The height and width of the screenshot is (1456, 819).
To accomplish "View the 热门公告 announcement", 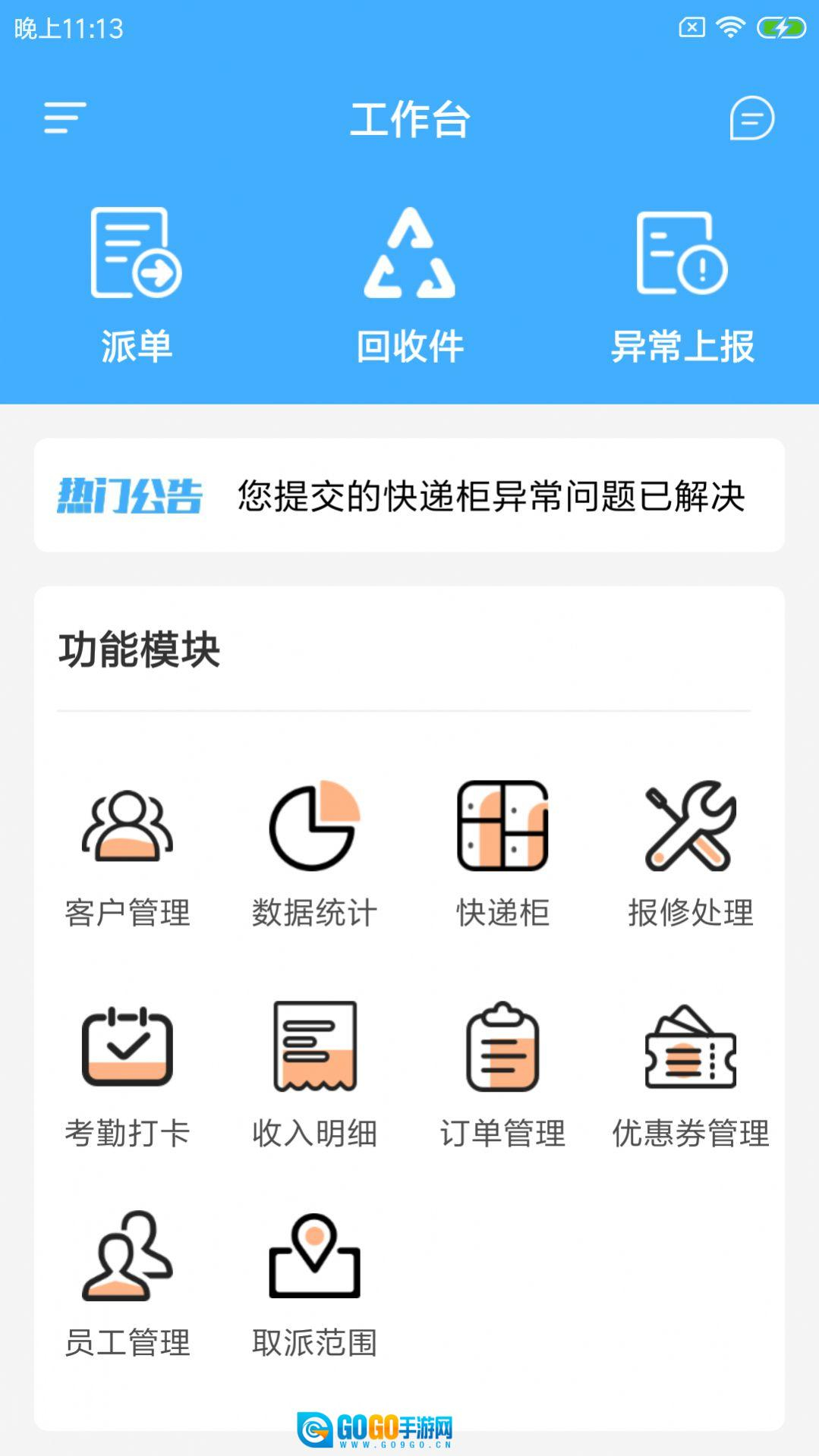I will pyautogui.click(x=410, y=495).
